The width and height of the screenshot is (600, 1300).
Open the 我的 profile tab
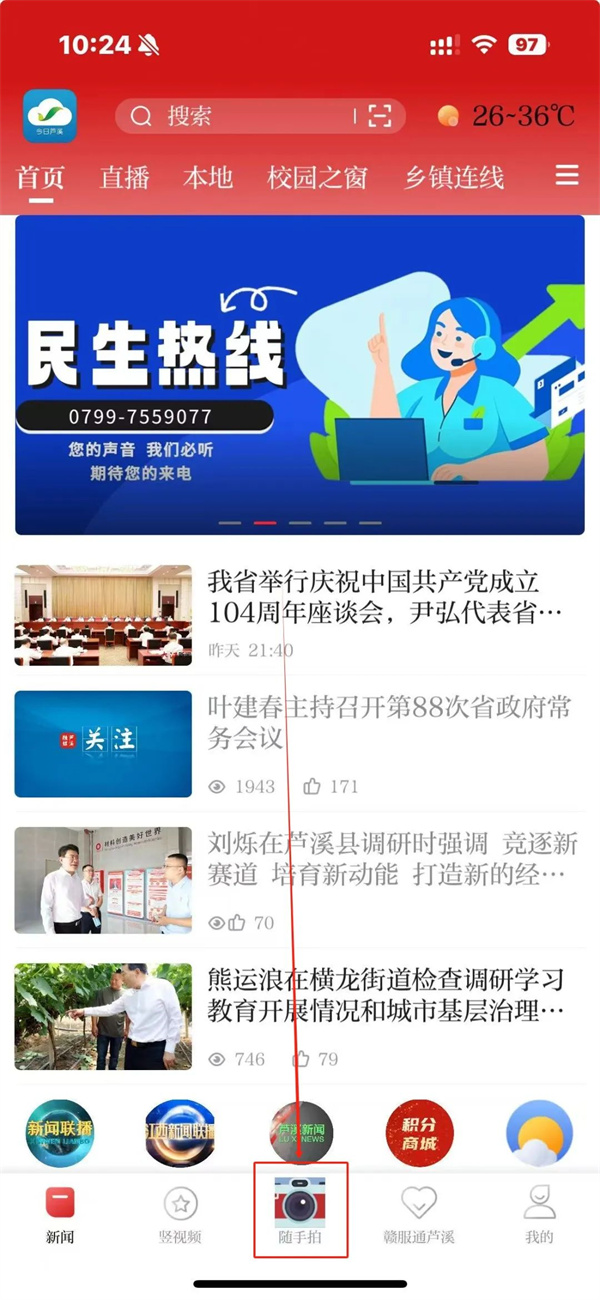(539, 1213)
